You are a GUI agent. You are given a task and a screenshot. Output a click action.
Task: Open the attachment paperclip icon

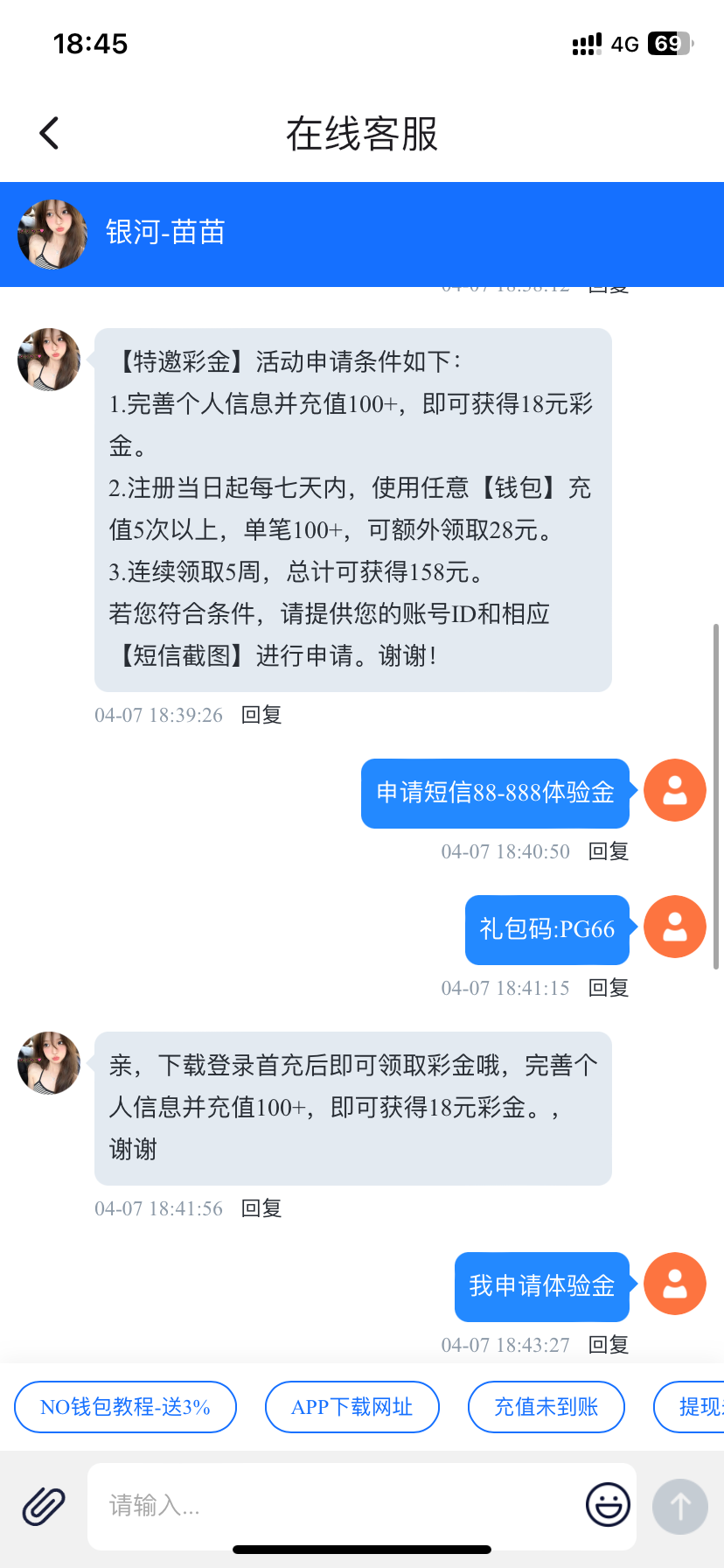pyautogui.click(x=44, y=1506)
